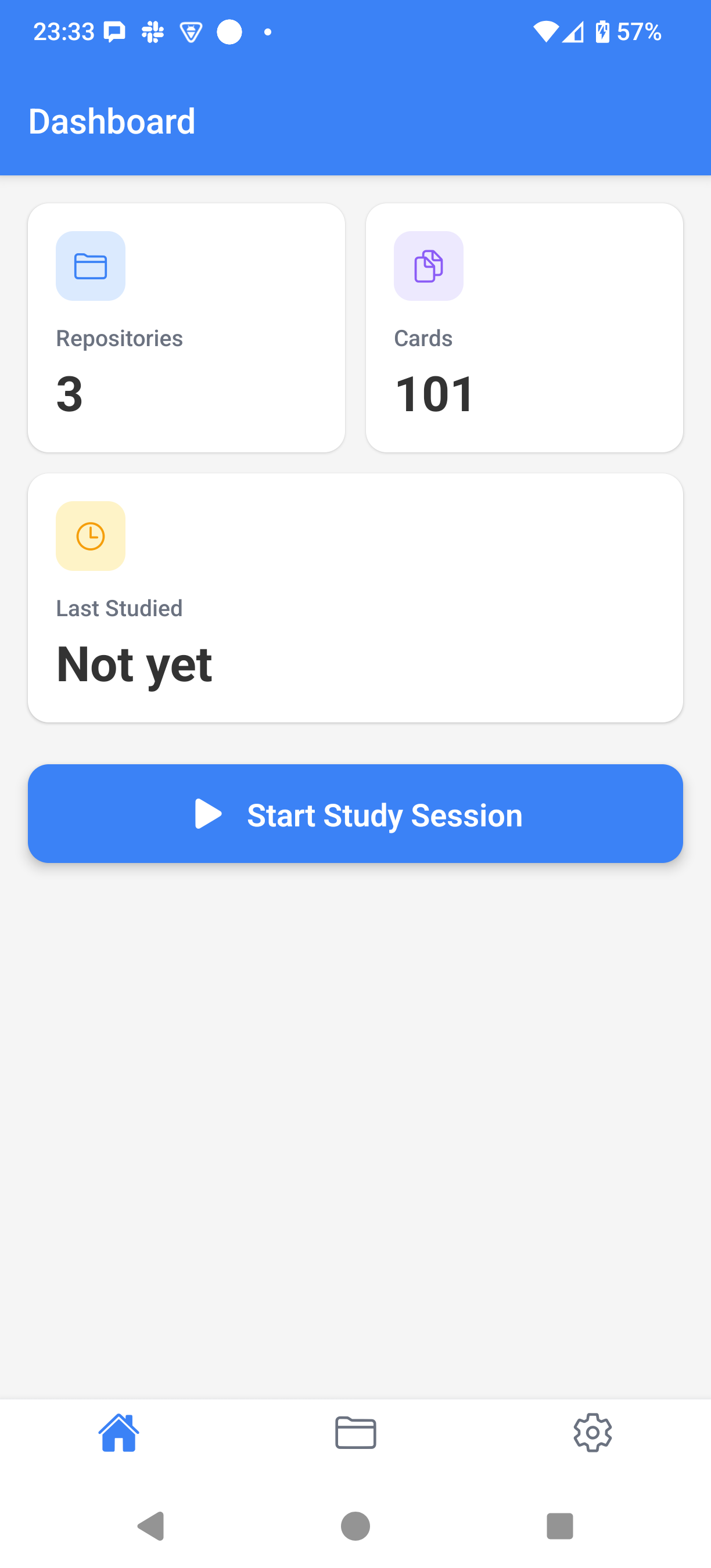Open the Cards card showing 101

(x=525, y=328)
